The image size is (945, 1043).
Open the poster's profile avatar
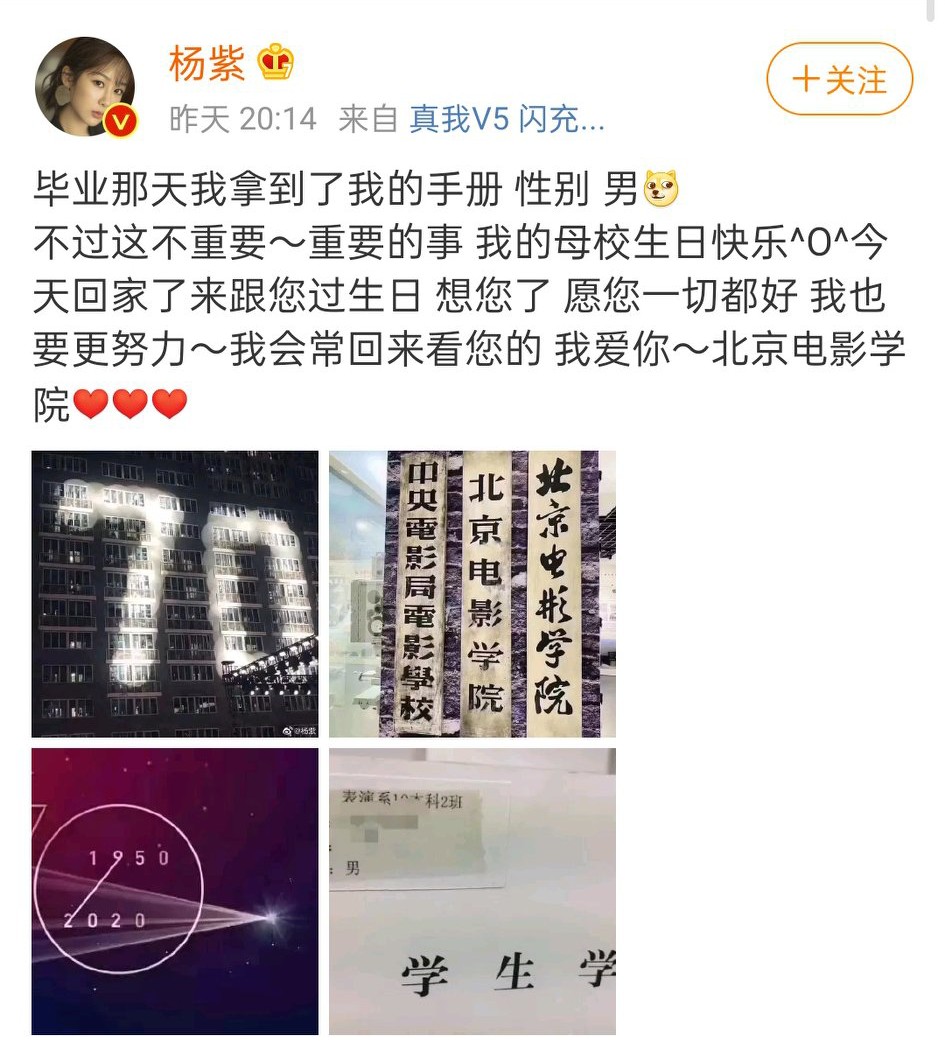tap(85, 86)
